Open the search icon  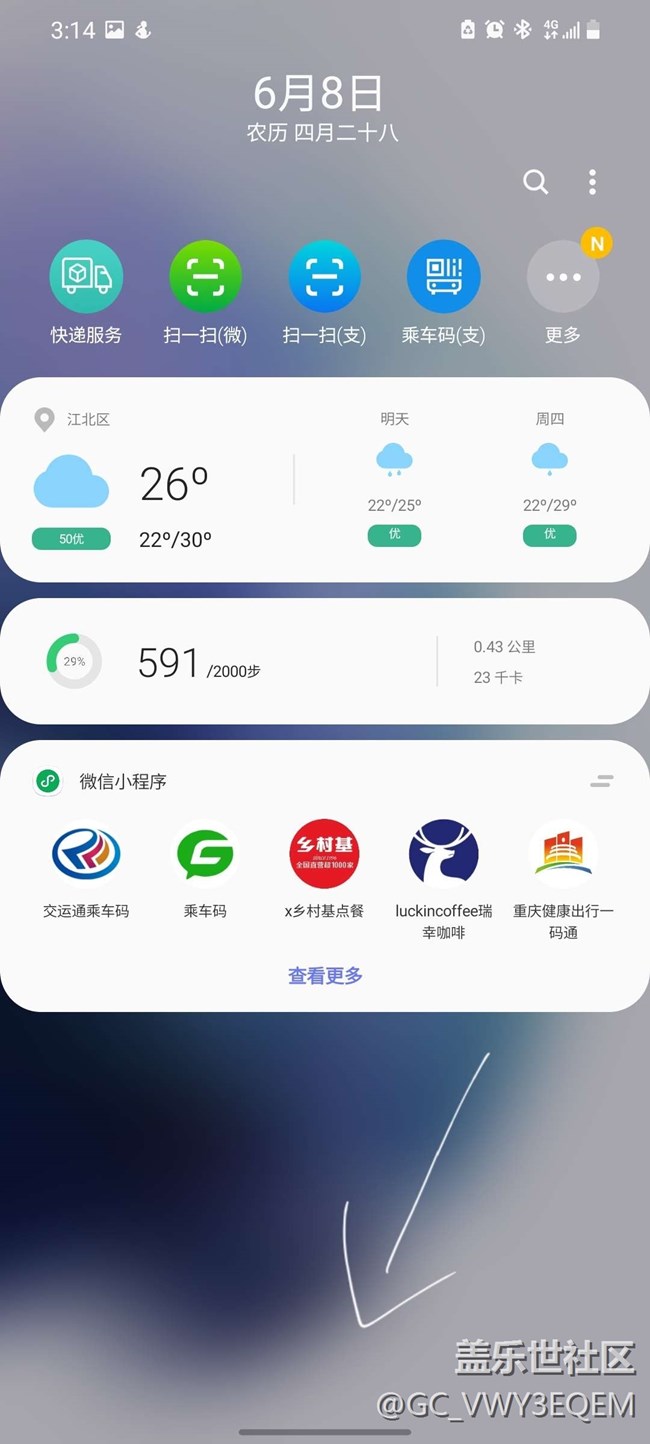point(536,182)
